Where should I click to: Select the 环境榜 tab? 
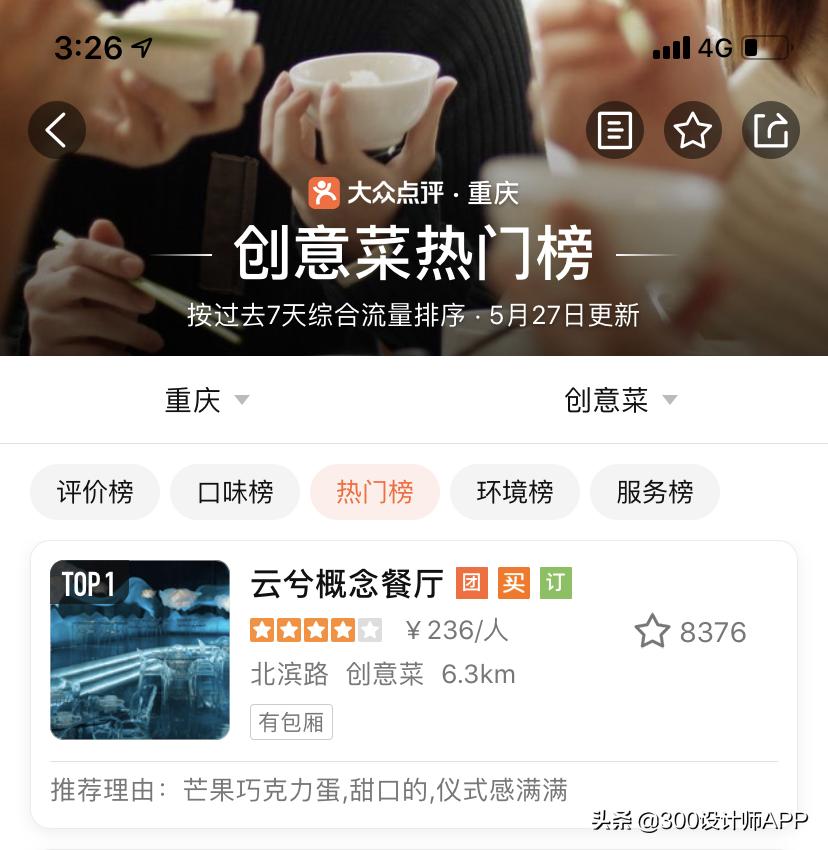tap(515, 492)
